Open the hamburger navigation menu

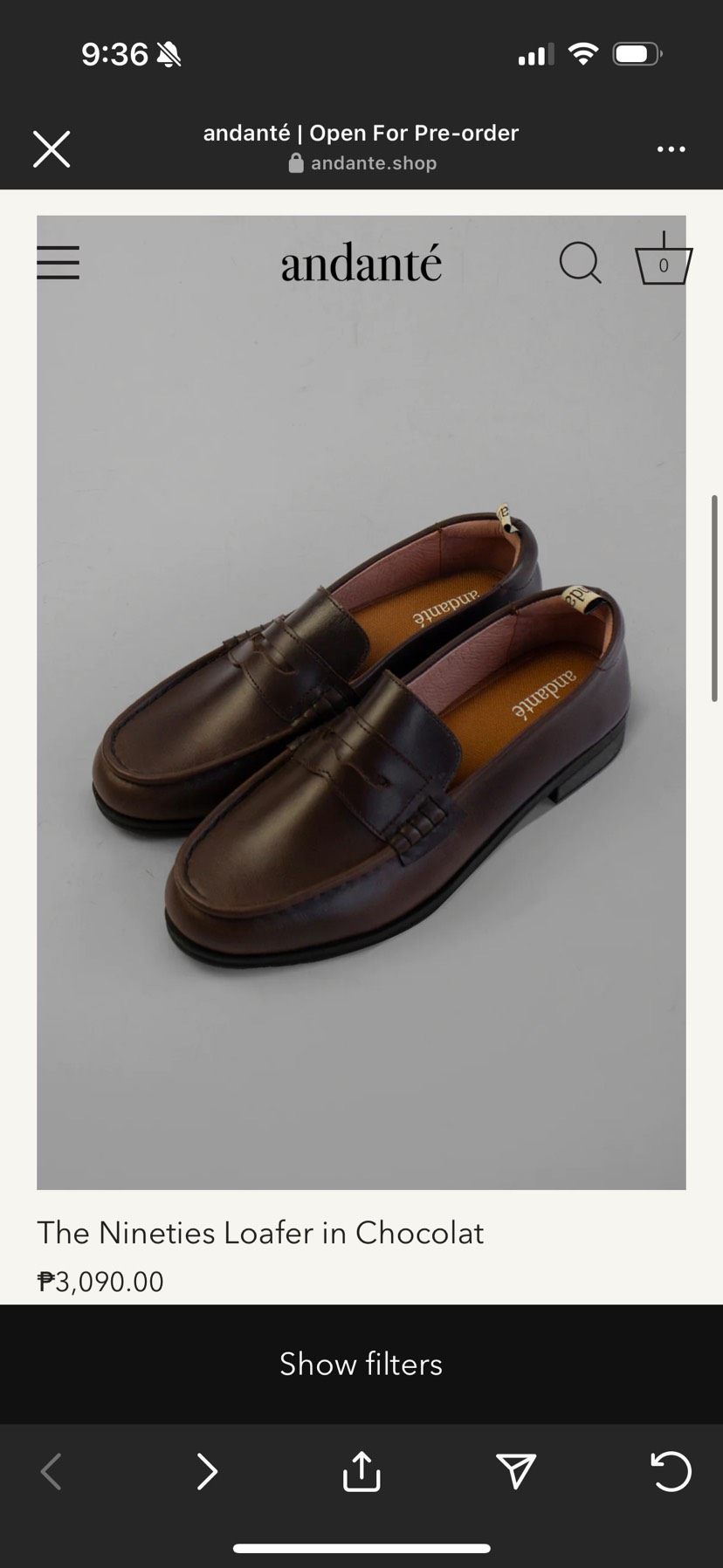click(59, 263)
